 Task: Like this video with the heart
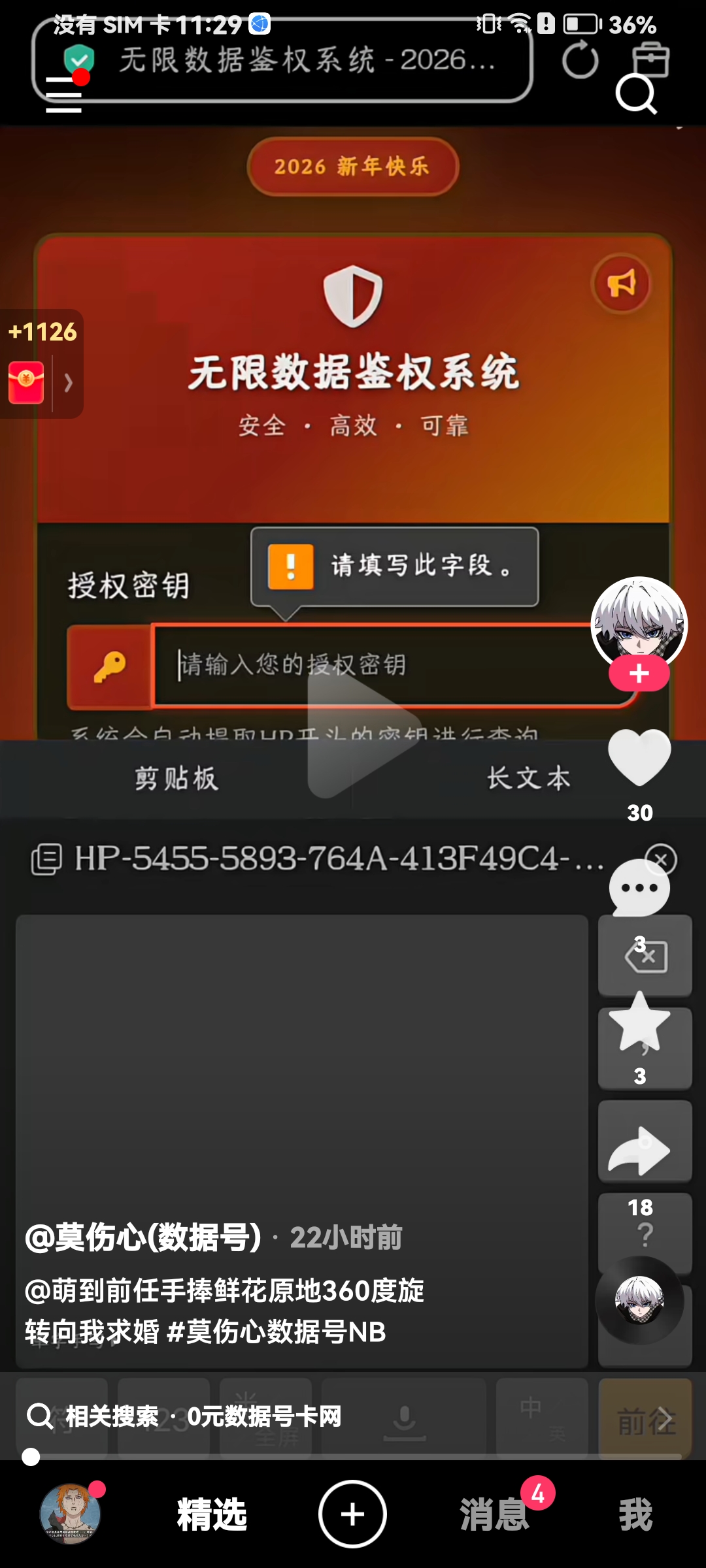coord(639,758)
